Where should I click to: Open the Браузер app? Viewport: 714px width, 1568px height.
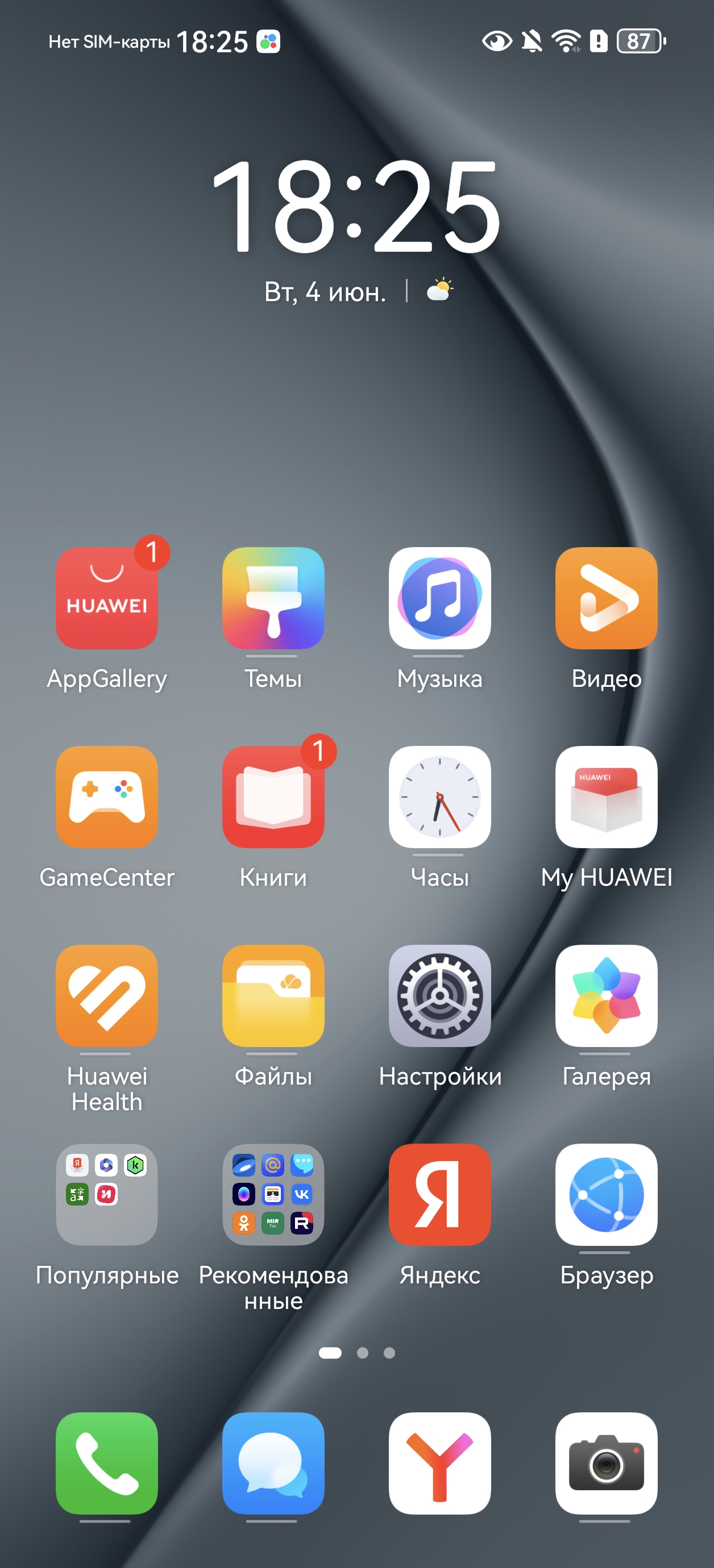click(x=606, y=1194)
